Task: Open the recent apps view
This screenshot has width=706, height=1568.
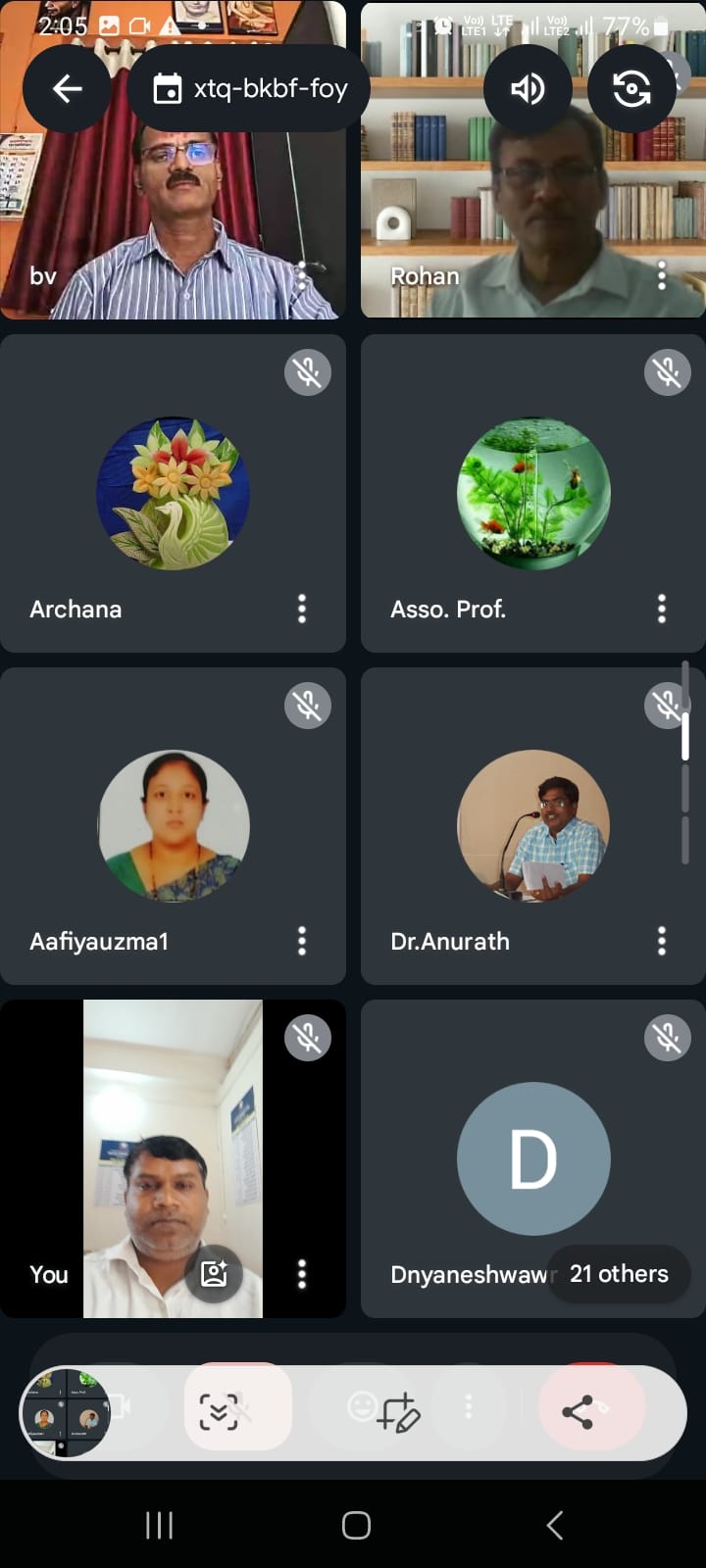Action: pyautogui.click(x=159, y=1525)
